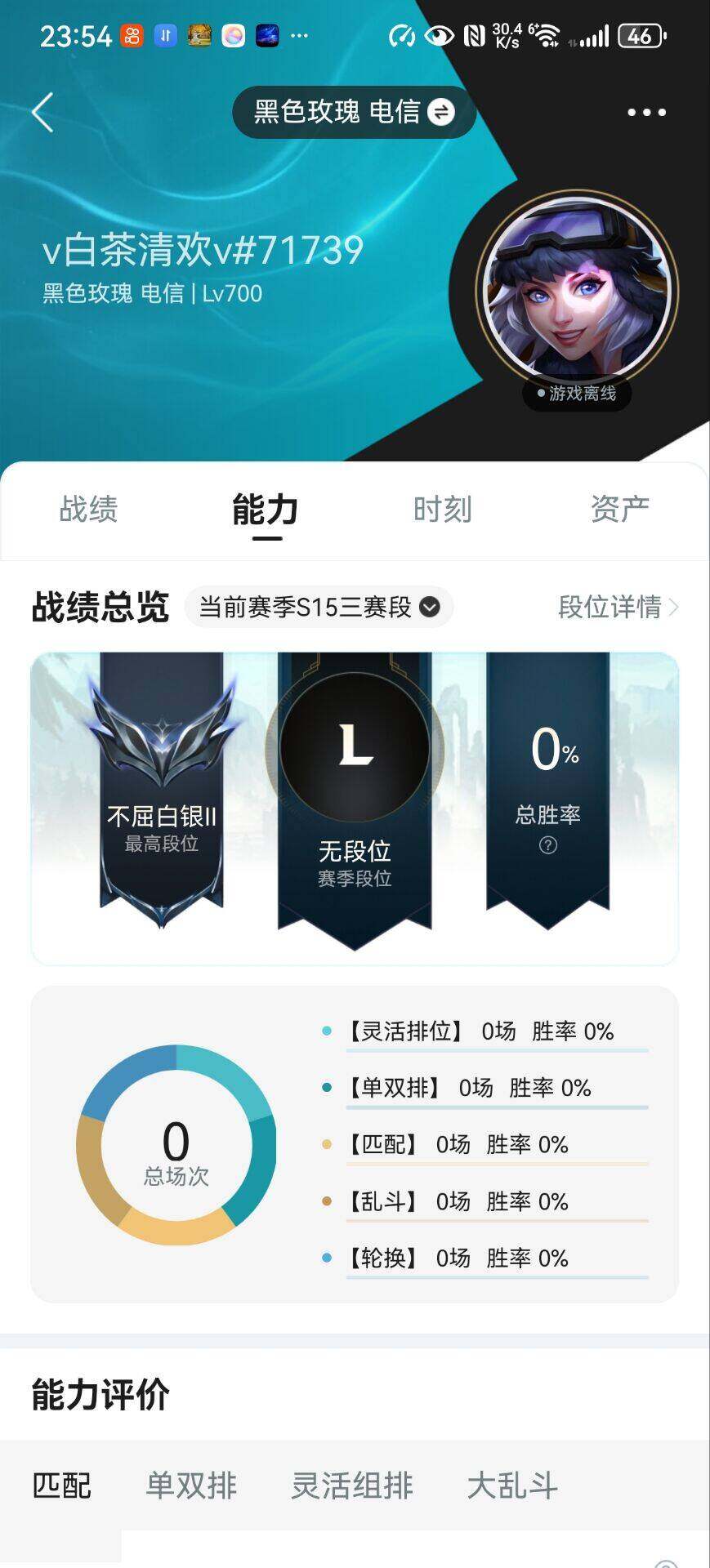Select the 匹配 ability evaluation tab
The image size is (710, 1568).
(x=61, y=1485)
